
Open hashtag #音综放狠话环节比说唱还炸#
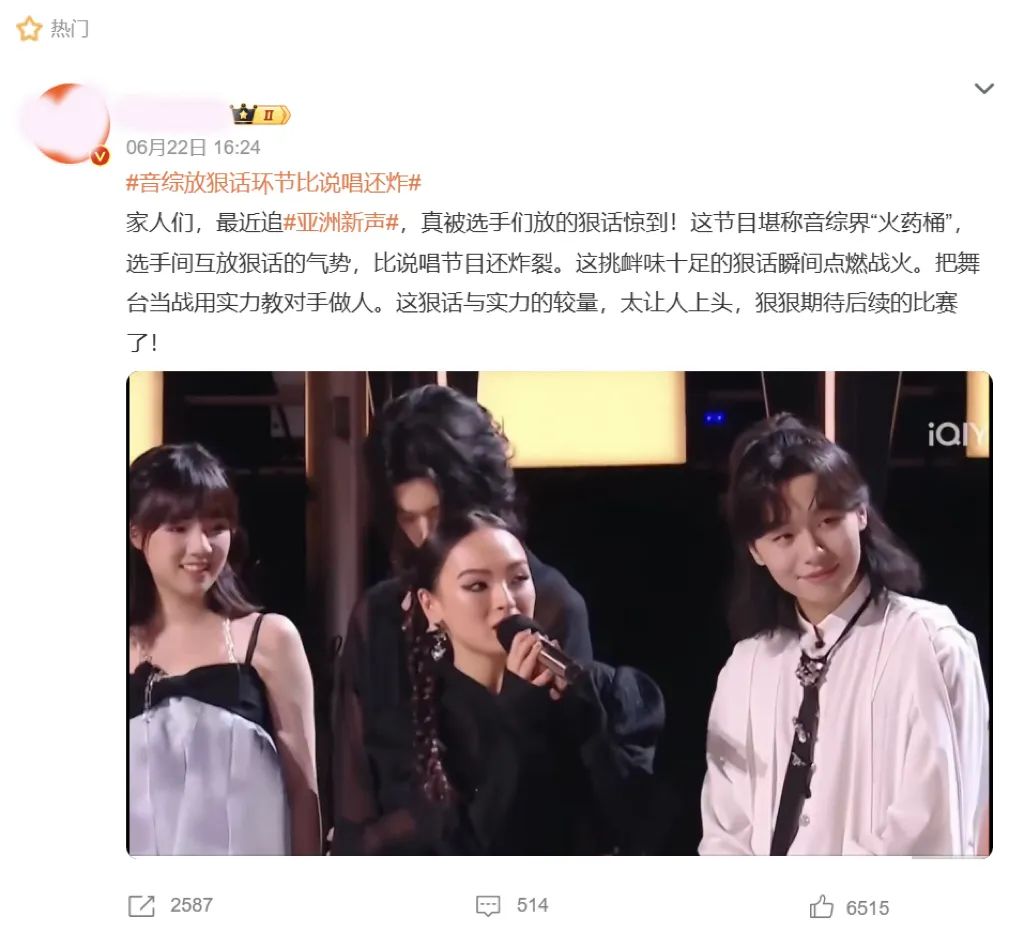click(273, 183)
